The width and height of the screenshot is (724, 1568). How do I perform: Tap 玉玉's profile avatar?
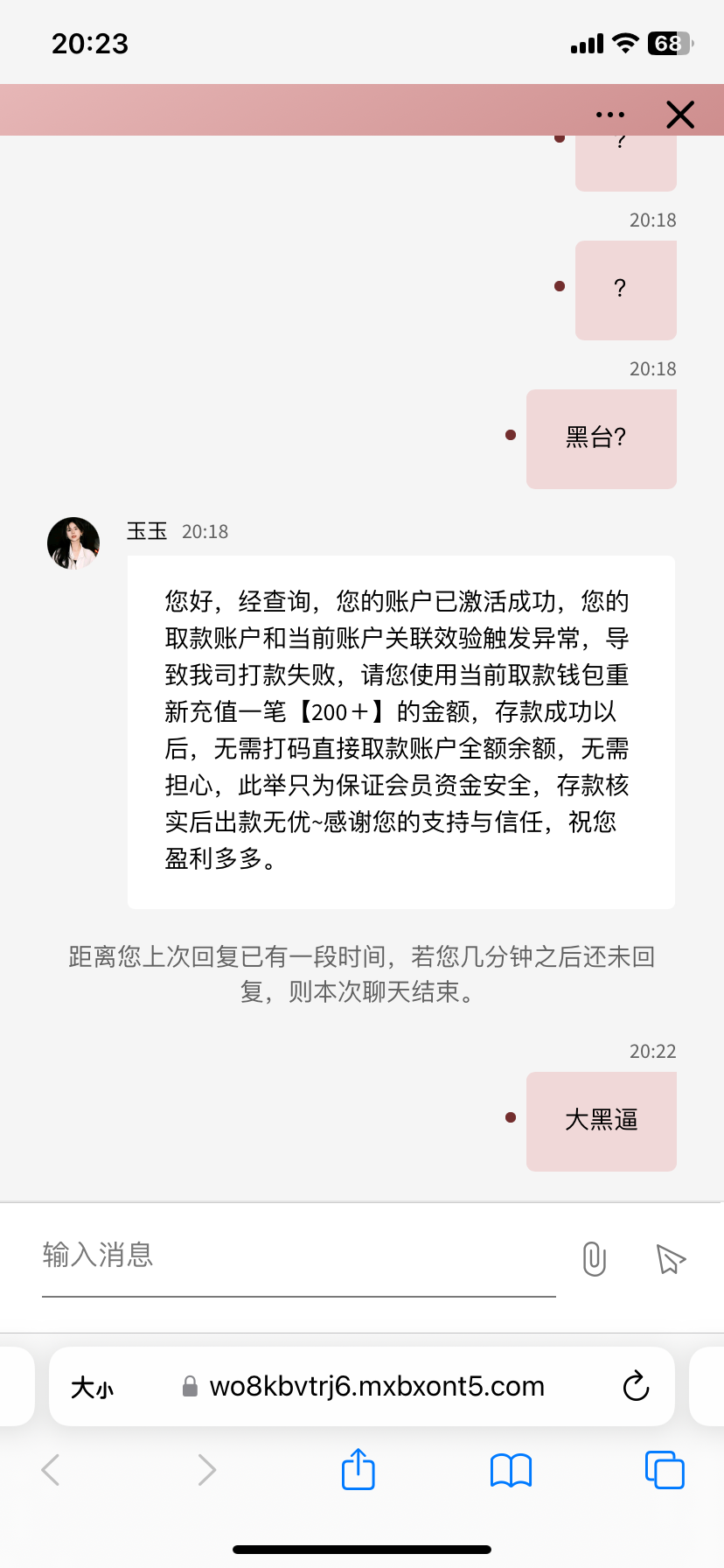click(x=73, y=542)
